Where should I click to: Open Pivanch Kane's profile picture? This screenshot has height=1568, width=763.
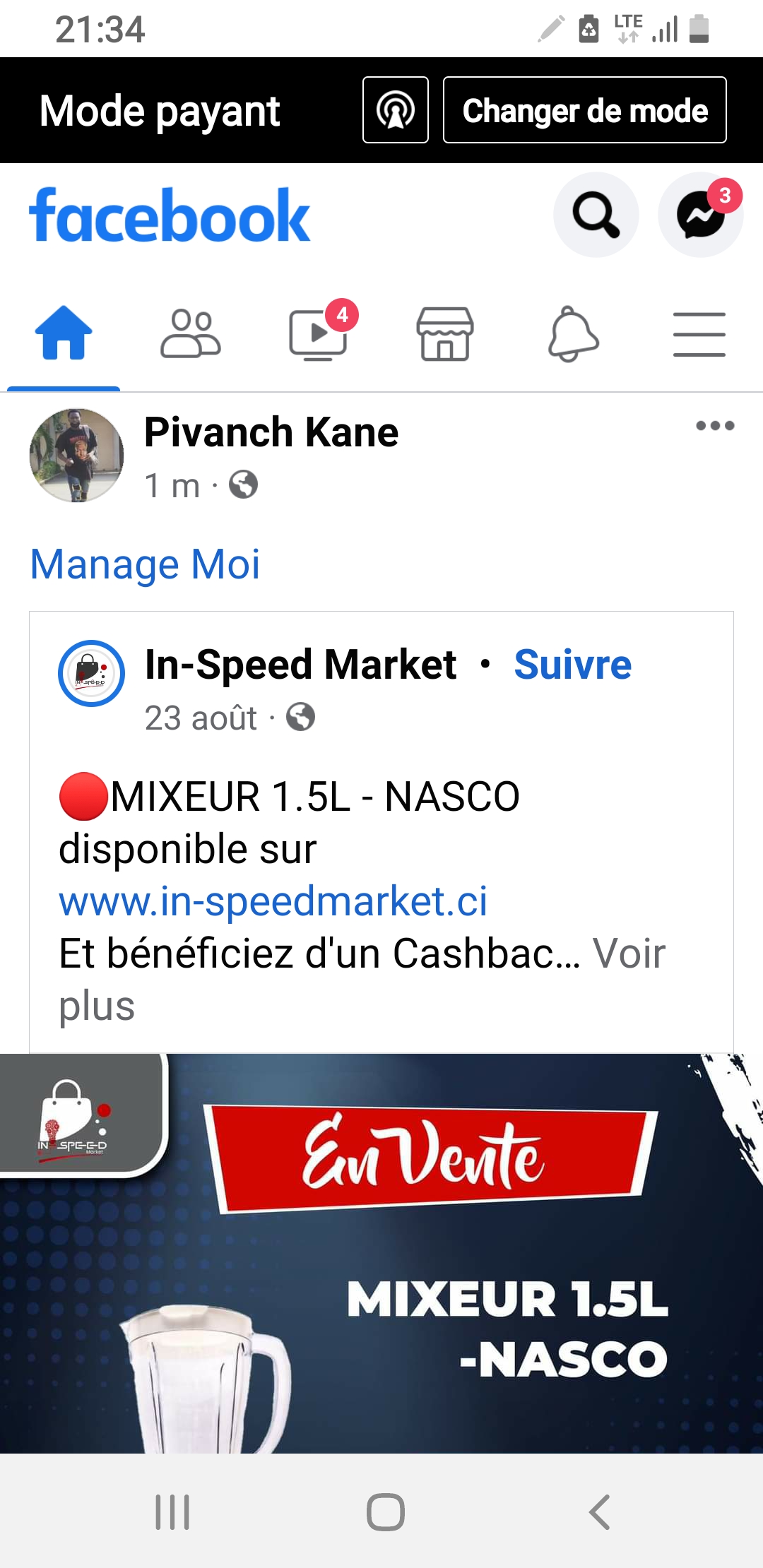pyautogui.click(x=76, y=456)
